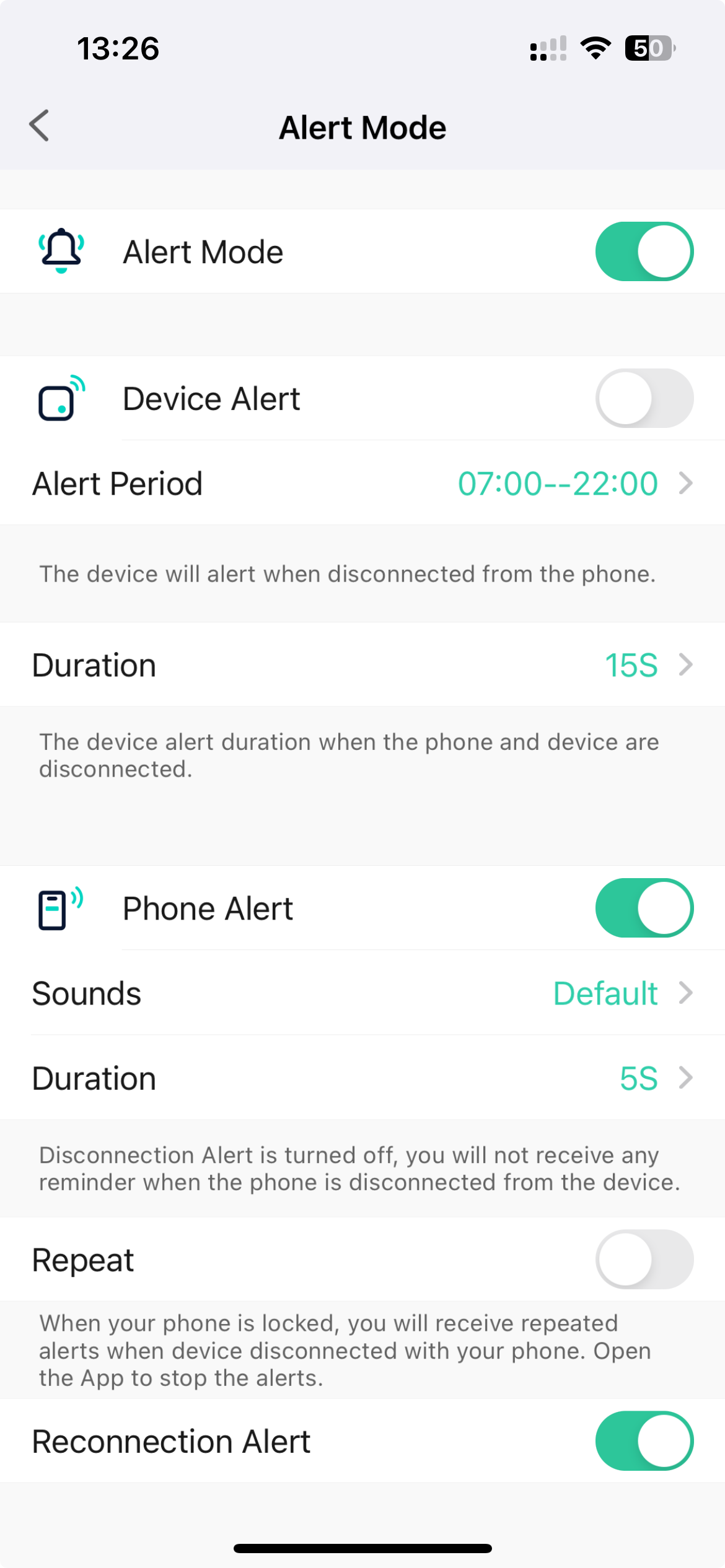Image resolution: width=725 pixels, height=1568 pixels.
Task: Change the 5S phone alert duration
Action: [362, 1078]
